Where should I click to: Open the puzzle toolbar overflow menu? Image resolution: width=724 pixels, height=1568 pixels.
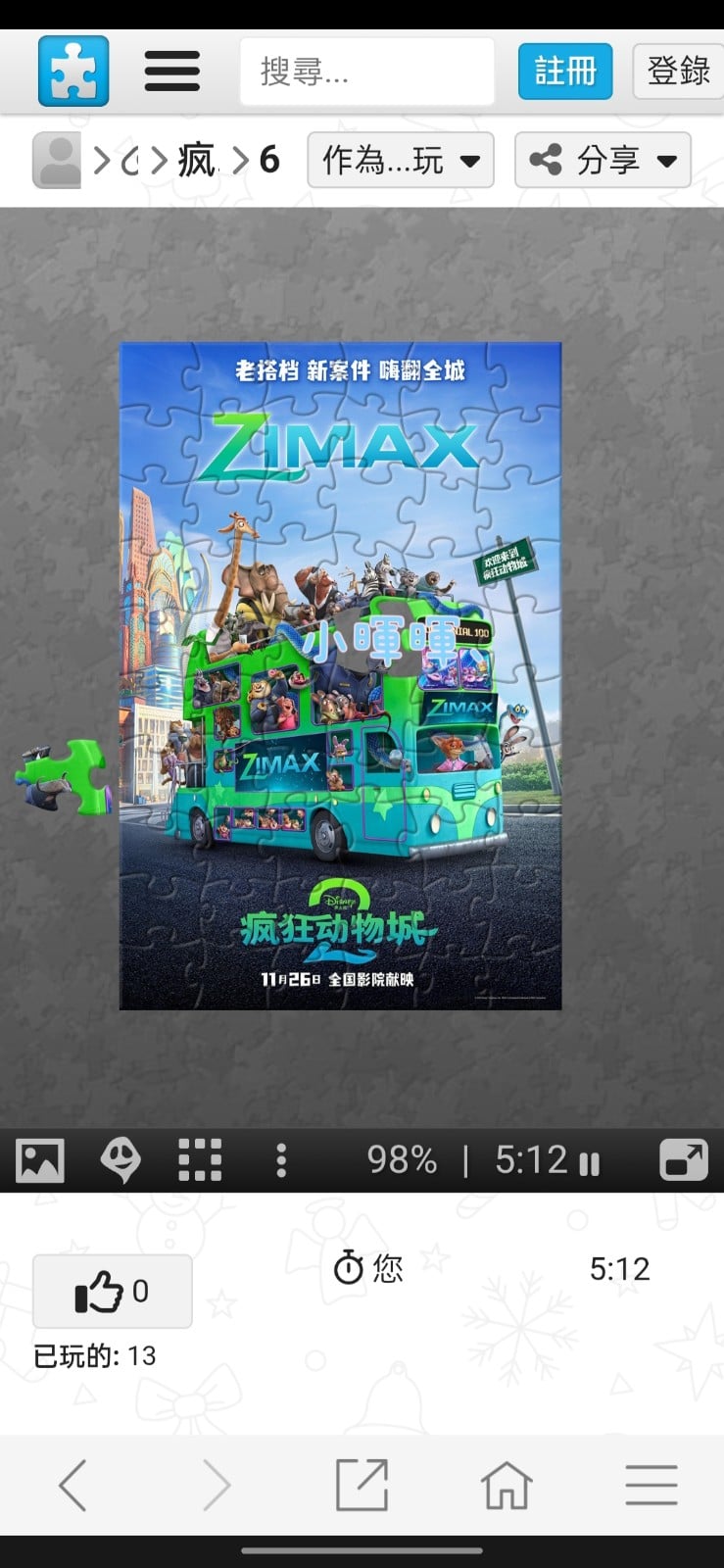281,1161
